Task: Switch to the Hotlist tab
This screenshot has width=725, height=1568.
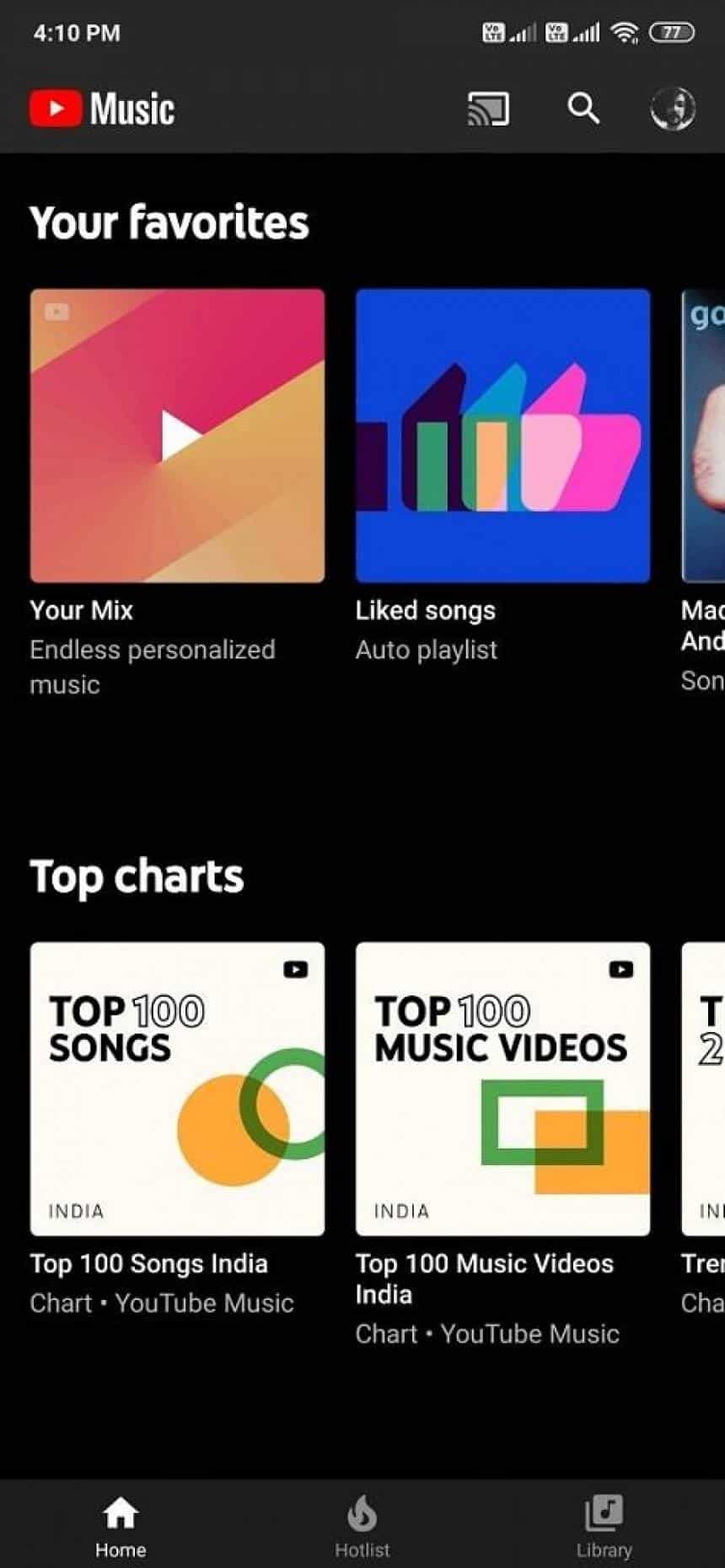Action: coord(362,1525)
